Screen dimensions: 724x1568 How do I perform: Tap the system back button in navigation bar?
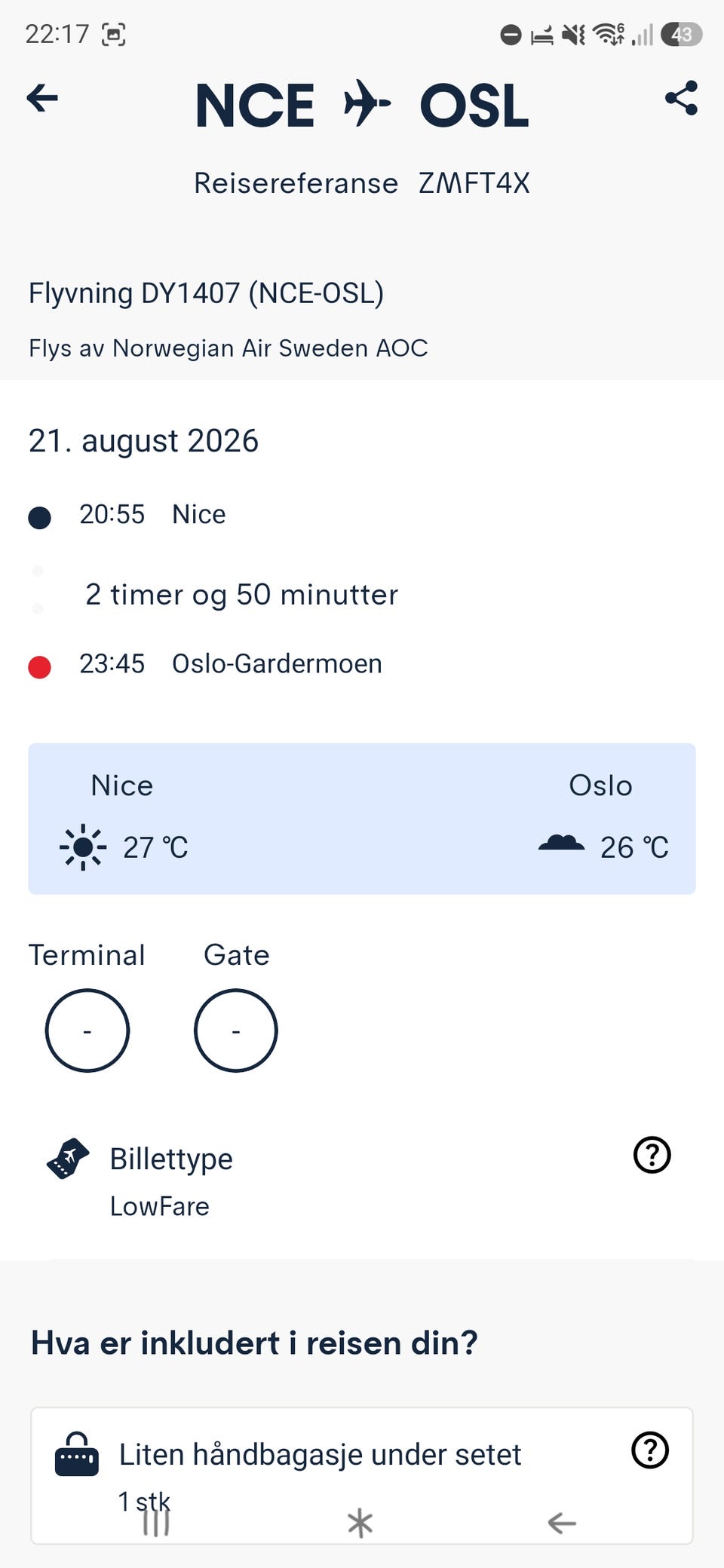tap(562, 1523)
